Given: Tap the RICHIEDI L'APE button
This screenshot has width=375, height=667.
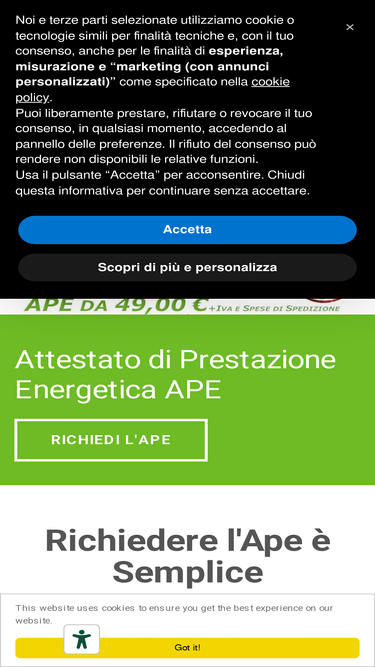Looking at the screenshot, I should click(111, 440).
